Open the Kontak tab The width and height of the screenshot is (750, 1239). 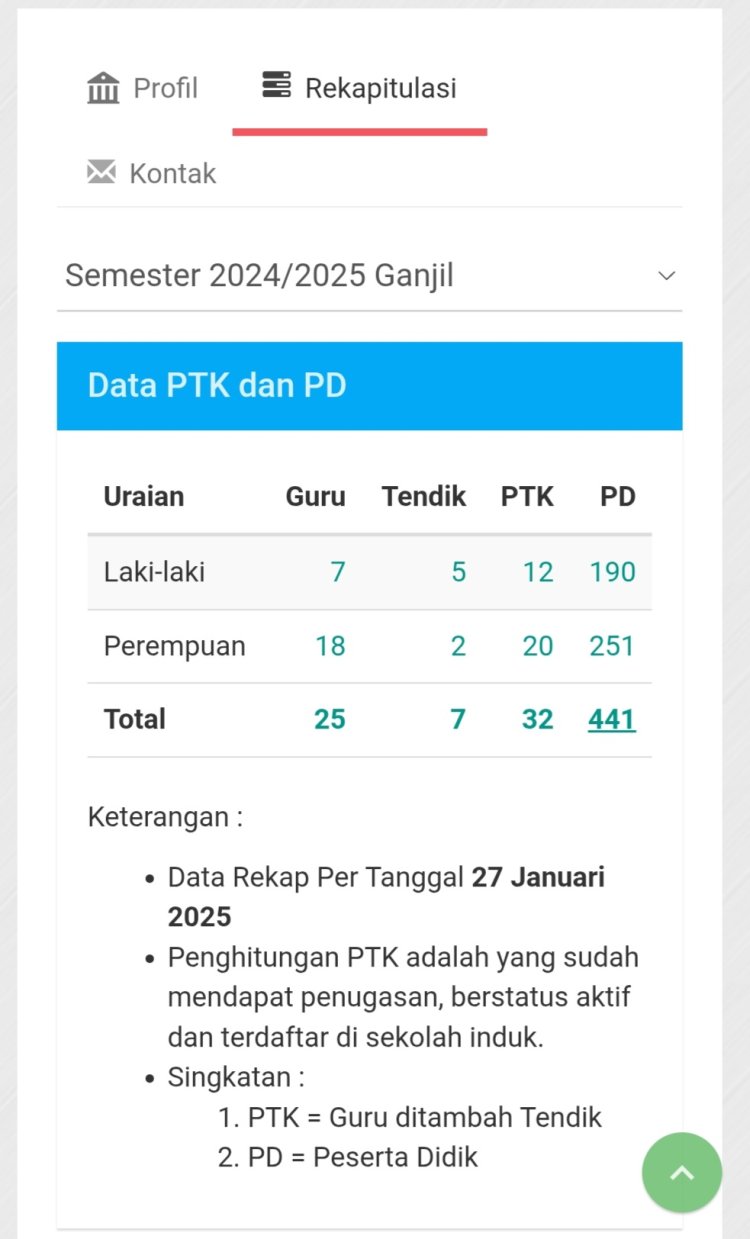152,173
